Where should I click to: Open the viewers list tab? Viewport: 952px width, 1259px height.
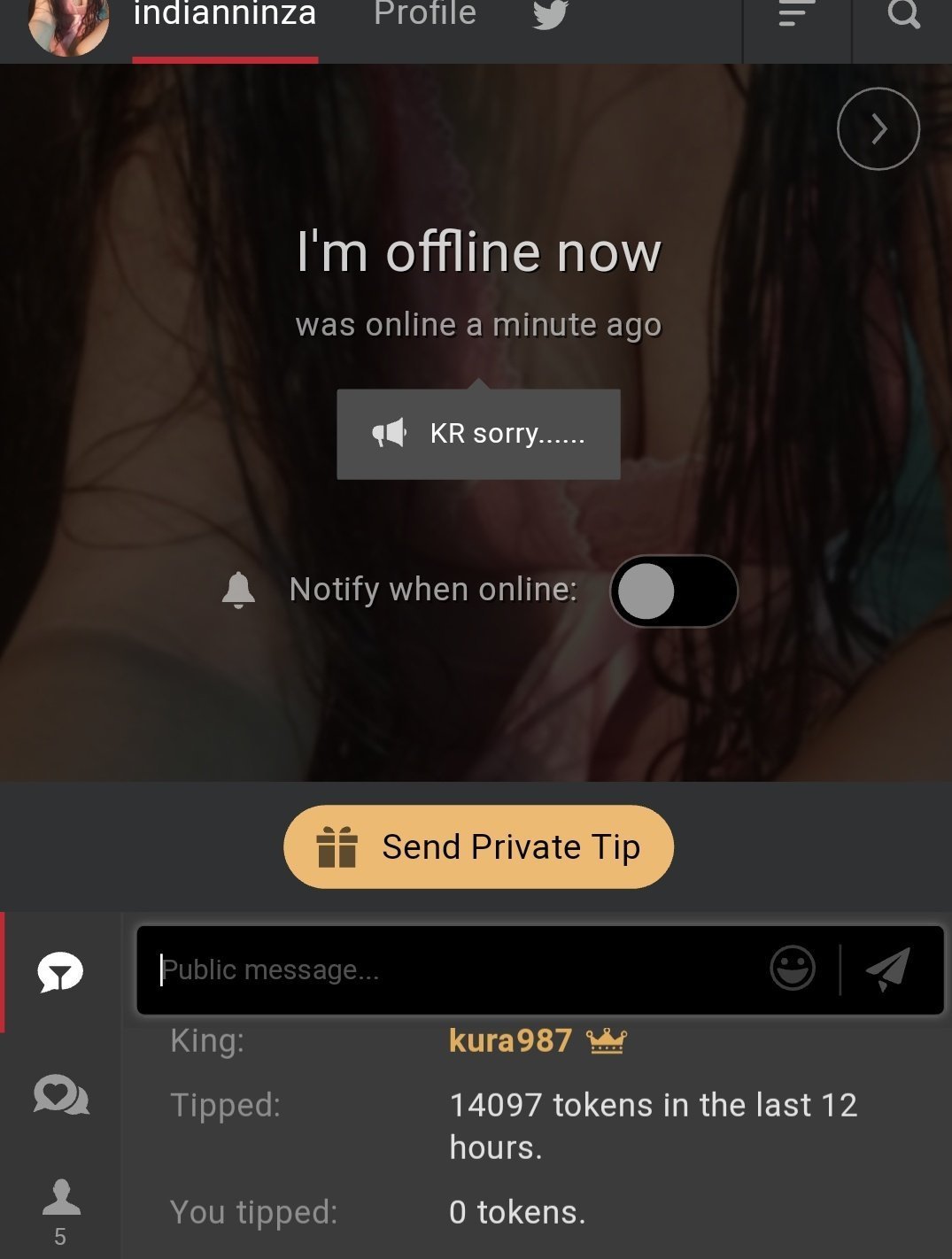click(60, 1210)
